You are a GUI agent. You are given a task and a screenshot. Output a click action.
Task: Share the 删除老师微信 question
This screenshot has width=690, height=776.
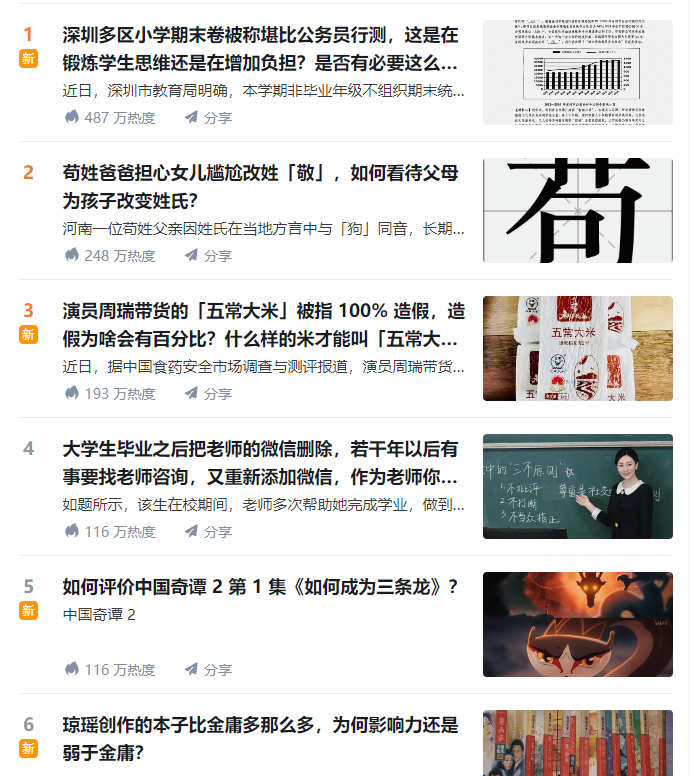(208, 531)
